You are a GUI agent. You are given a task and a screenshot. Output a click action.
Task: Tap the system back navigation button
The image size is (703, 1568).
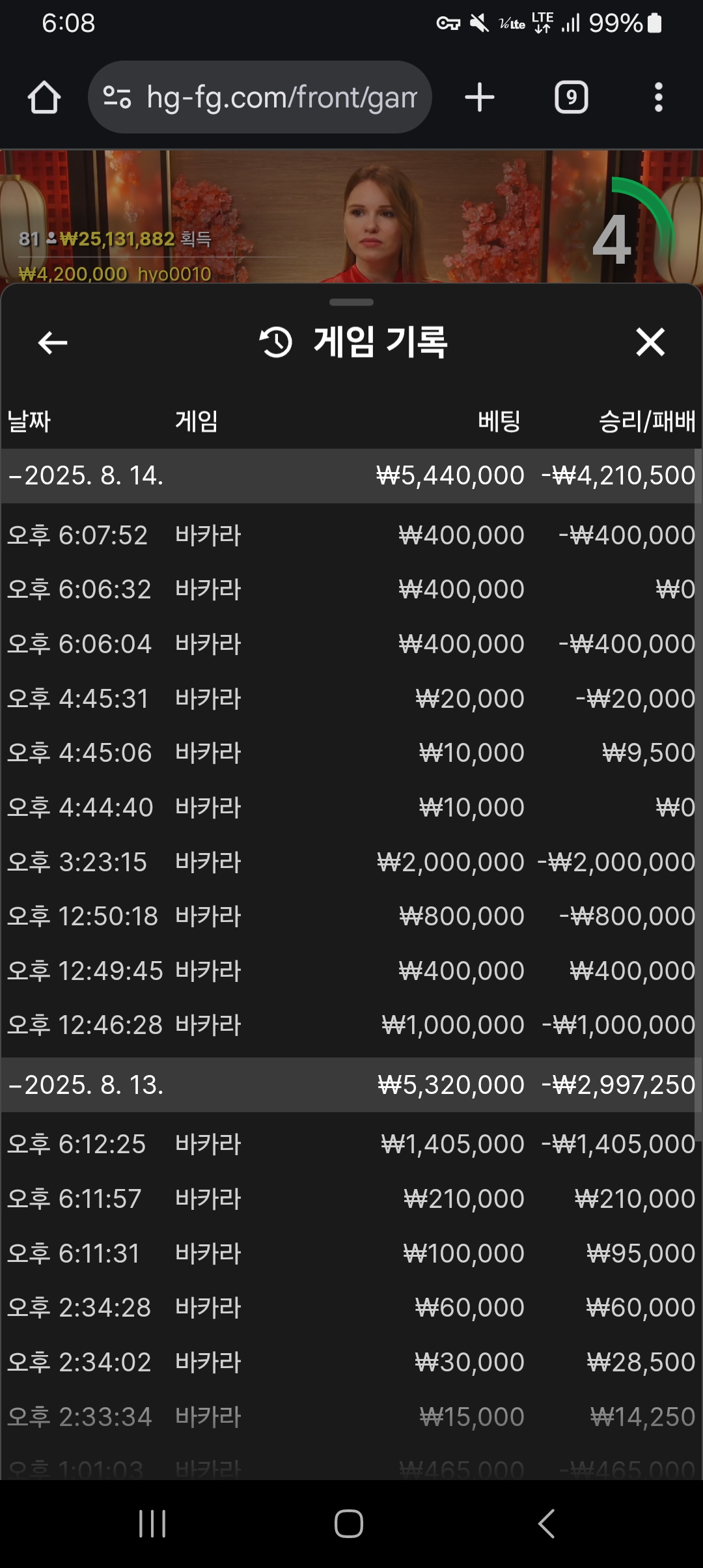click(546, 1524)
